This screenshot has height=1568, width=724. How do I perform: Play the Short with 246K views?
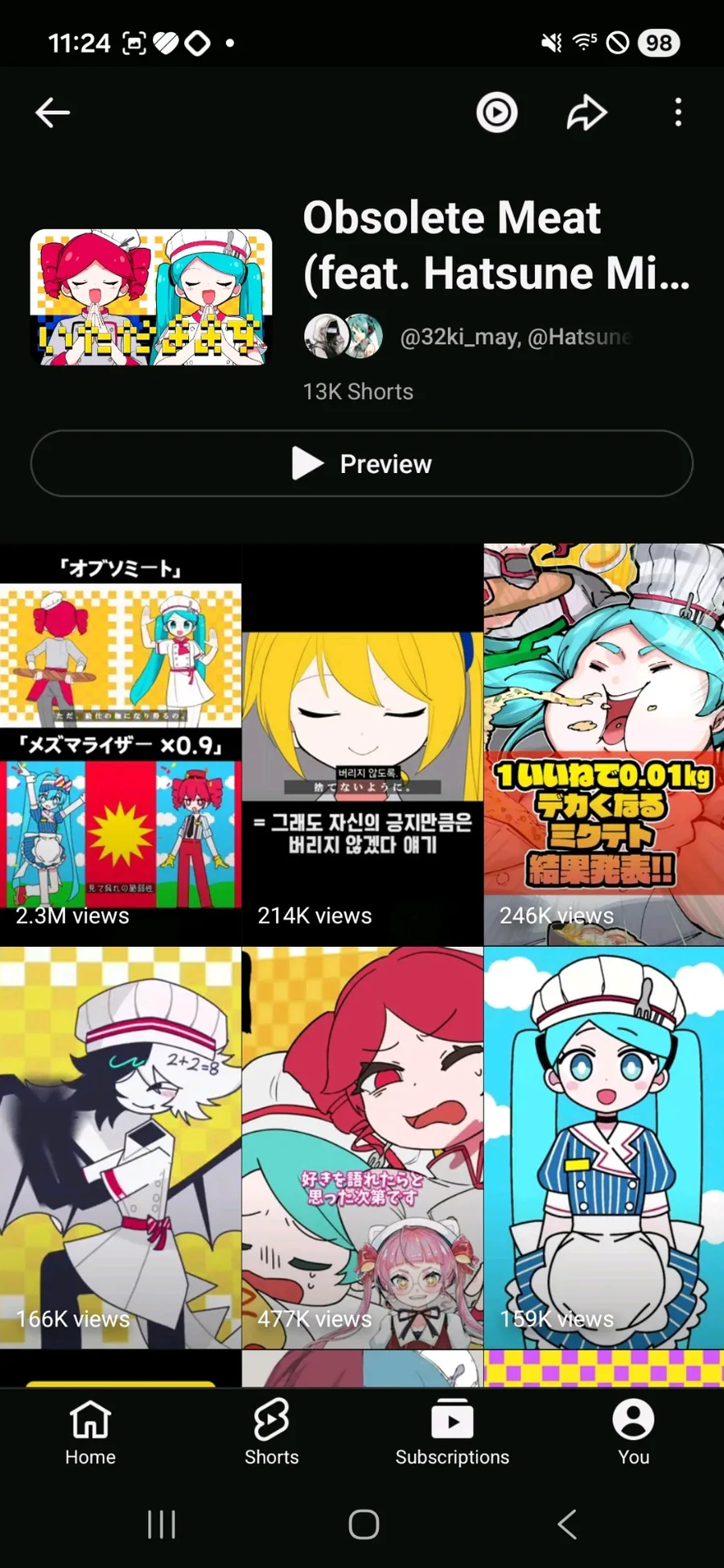[x=603, y=744]
